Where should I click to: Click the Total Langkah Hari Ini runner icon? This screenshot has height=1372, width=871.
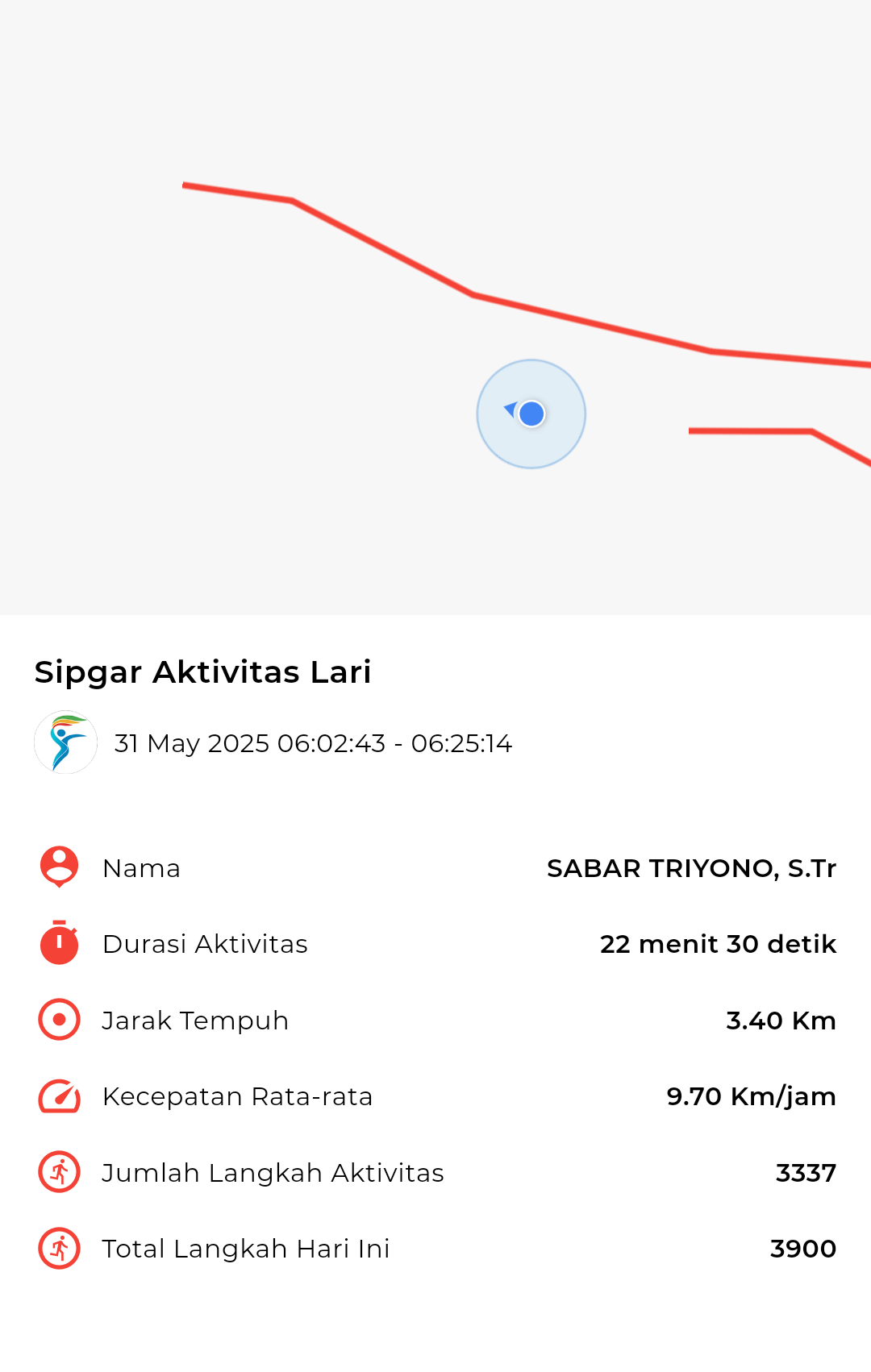pyautogui.click(x=57, y=1248)
